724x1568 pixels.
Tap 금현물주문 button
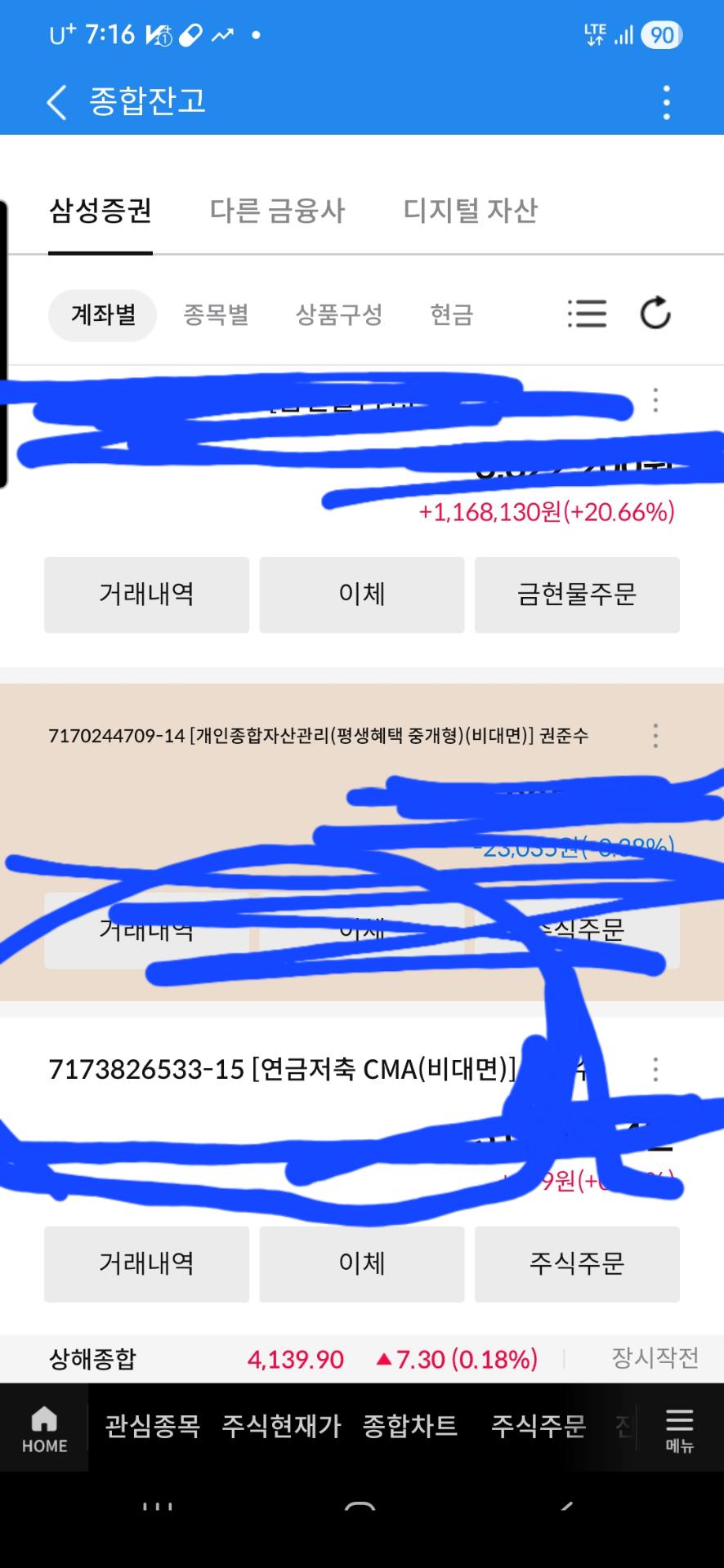tap(577, 595)
